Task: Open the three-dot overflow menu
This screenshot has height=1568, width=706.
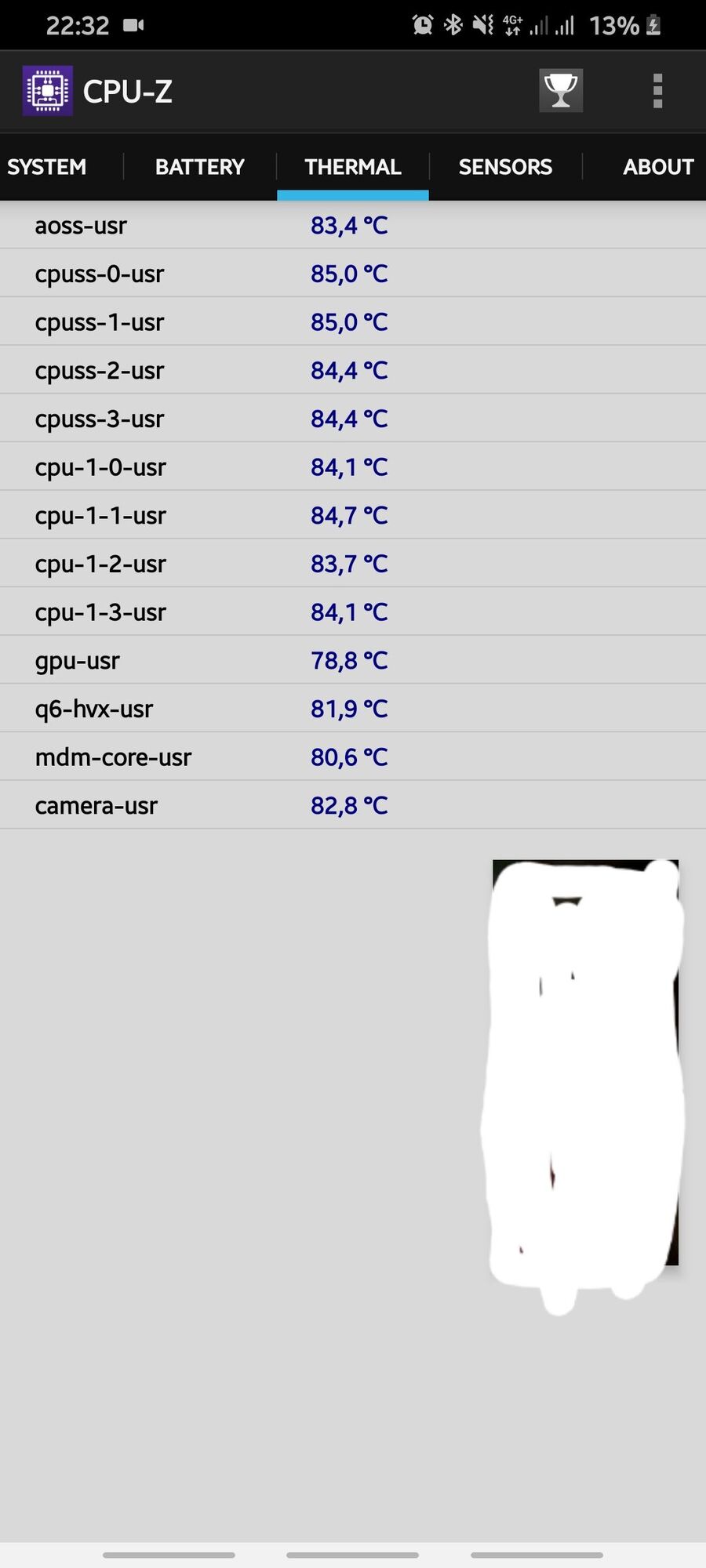Action: [657, 91]
